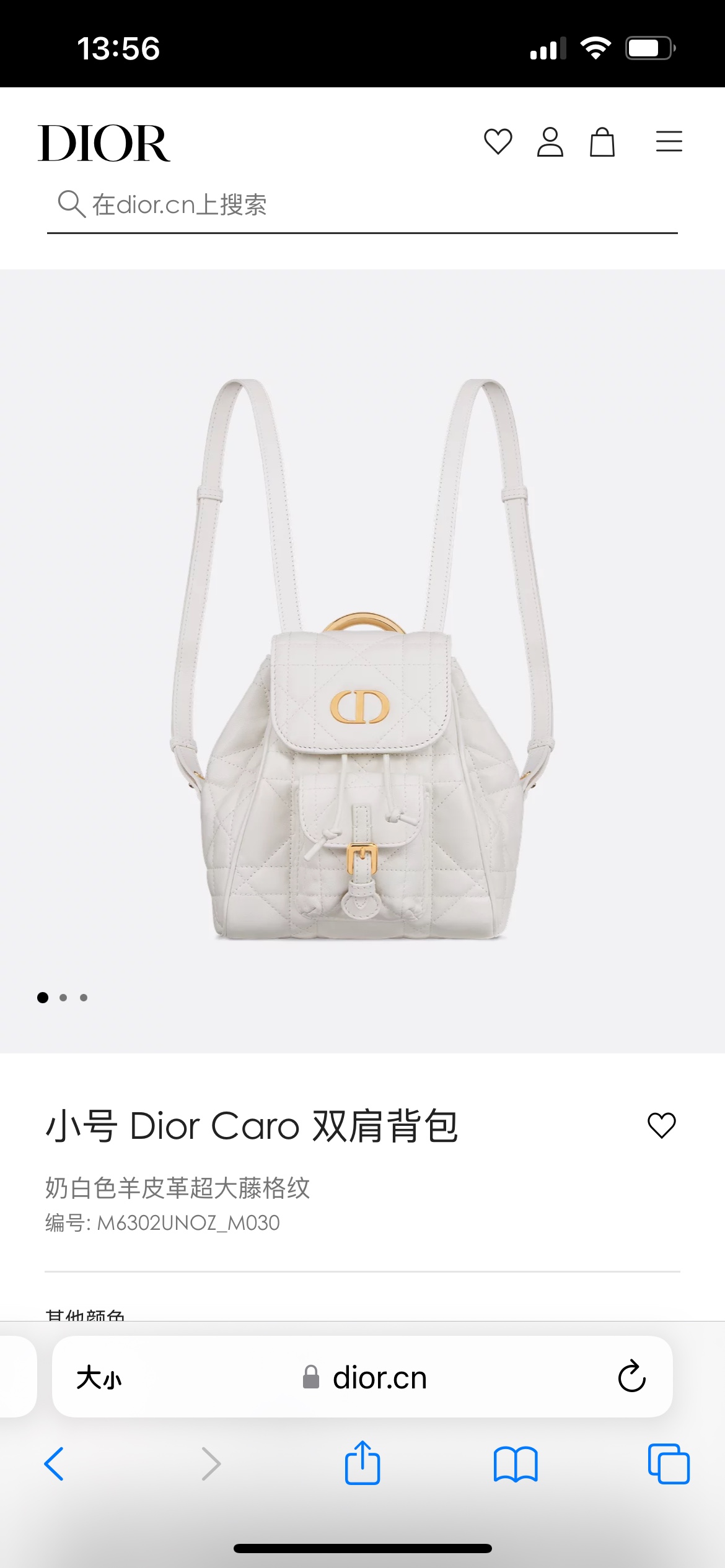Open the account profile icon

click(x=550, y=142)
